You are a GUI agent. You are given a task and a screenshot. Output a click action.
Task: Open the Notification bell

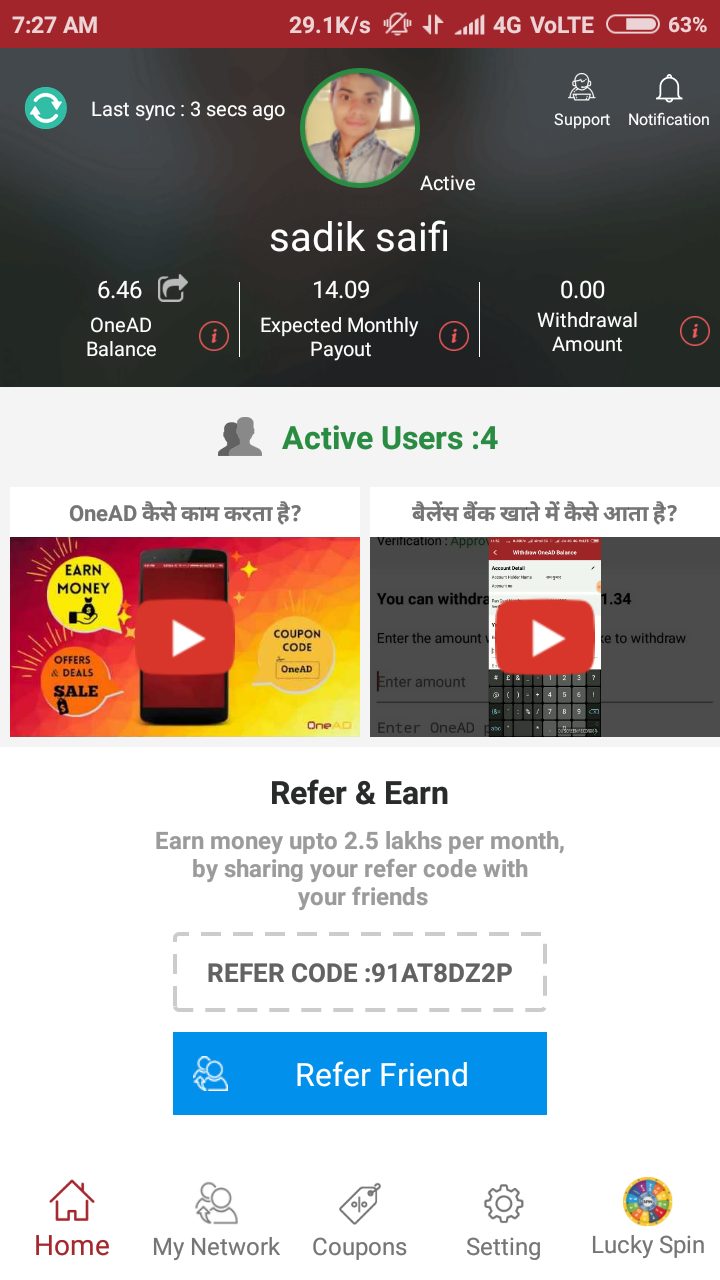pos(668,100)
